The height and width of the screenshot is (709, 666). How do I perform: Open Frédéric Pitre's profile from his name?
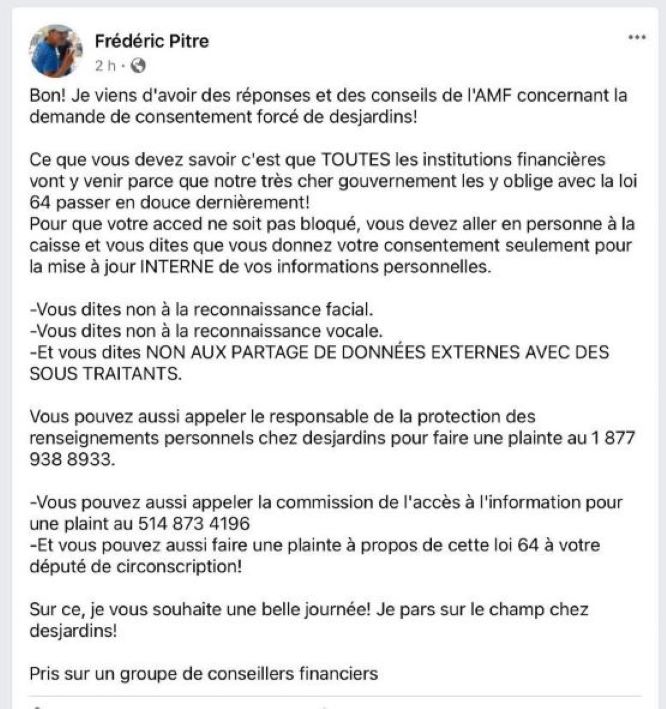(151, 41)
